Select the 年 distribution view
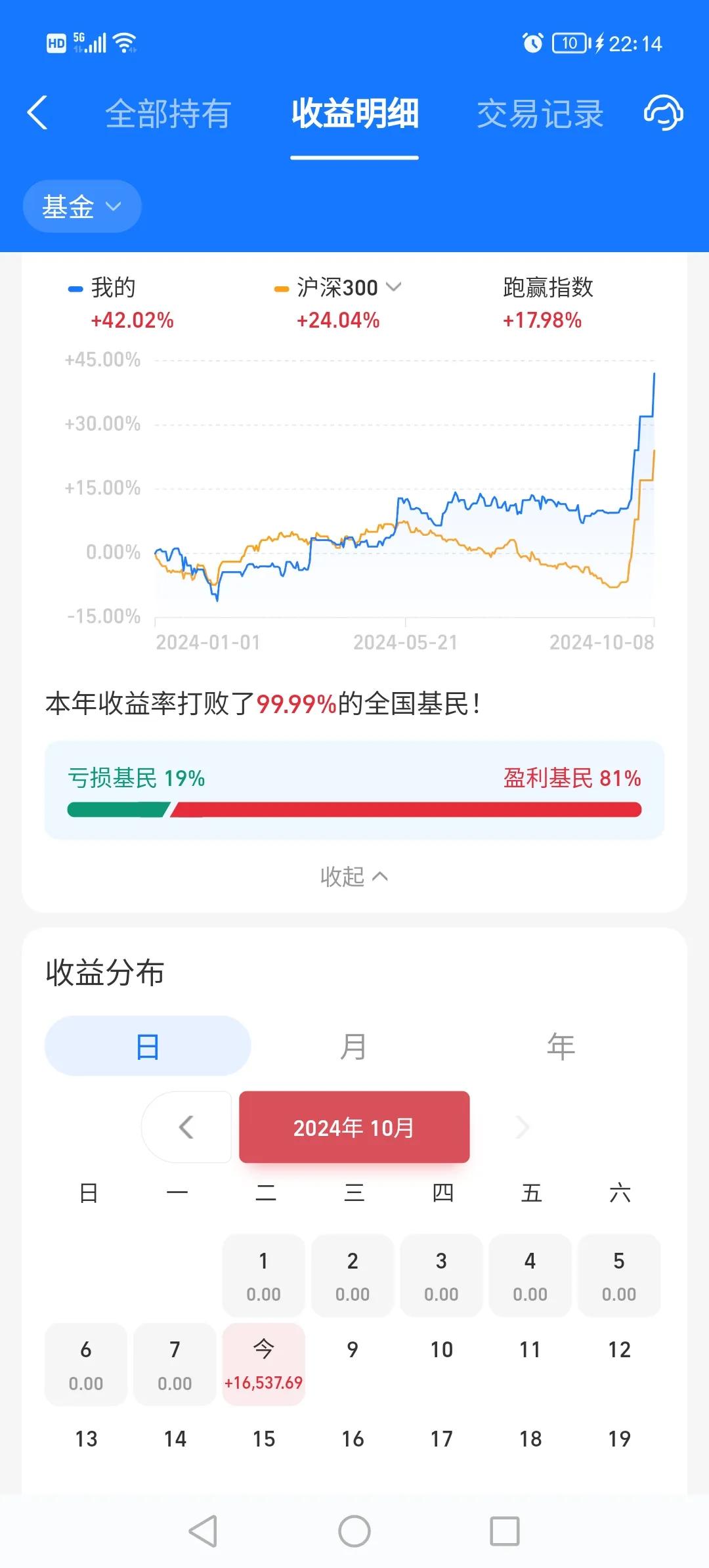The width and height of the screenshot is (709, 1568). (x=561, y=1046)
